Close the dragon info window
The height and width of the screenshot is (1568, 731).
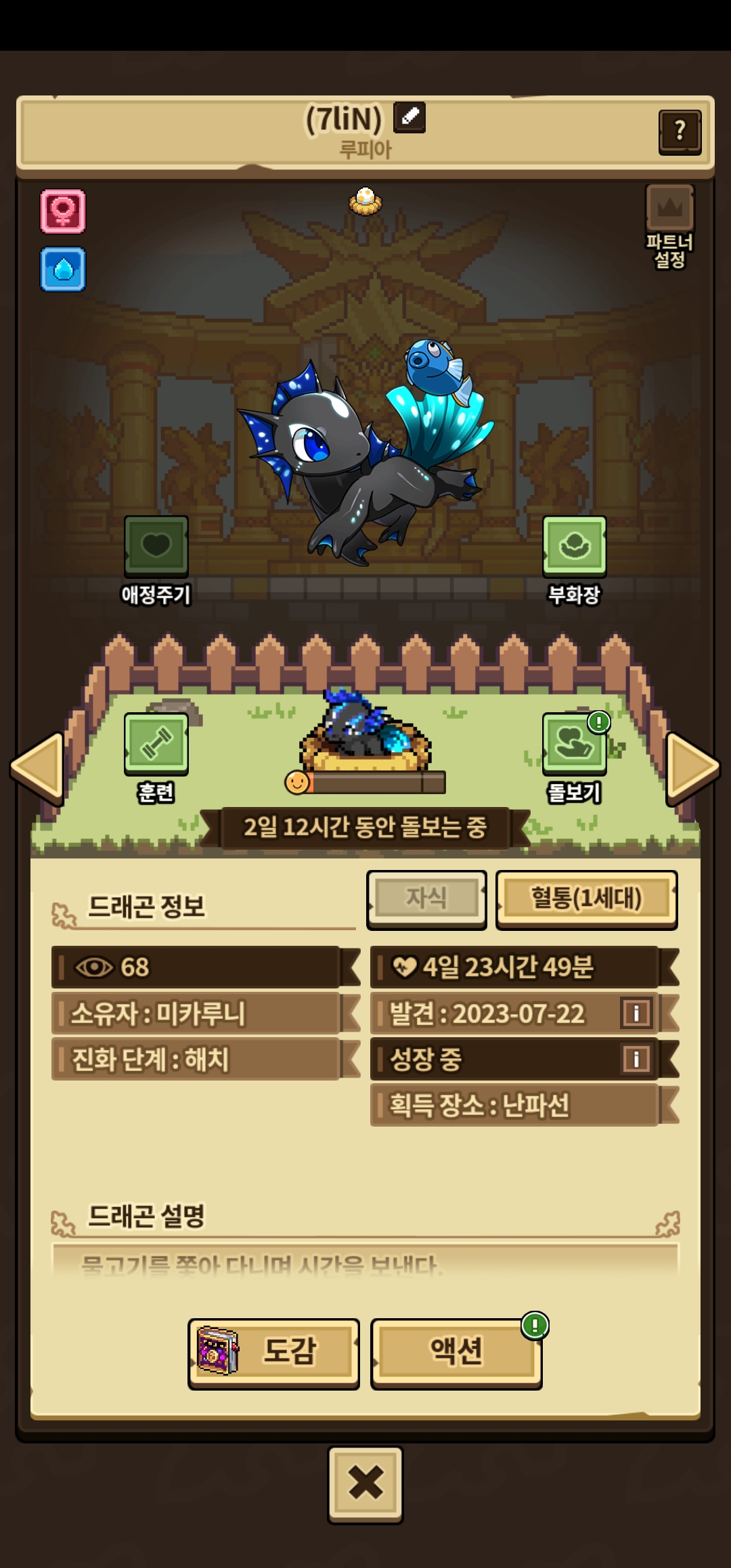click(x=365, y=1483)
